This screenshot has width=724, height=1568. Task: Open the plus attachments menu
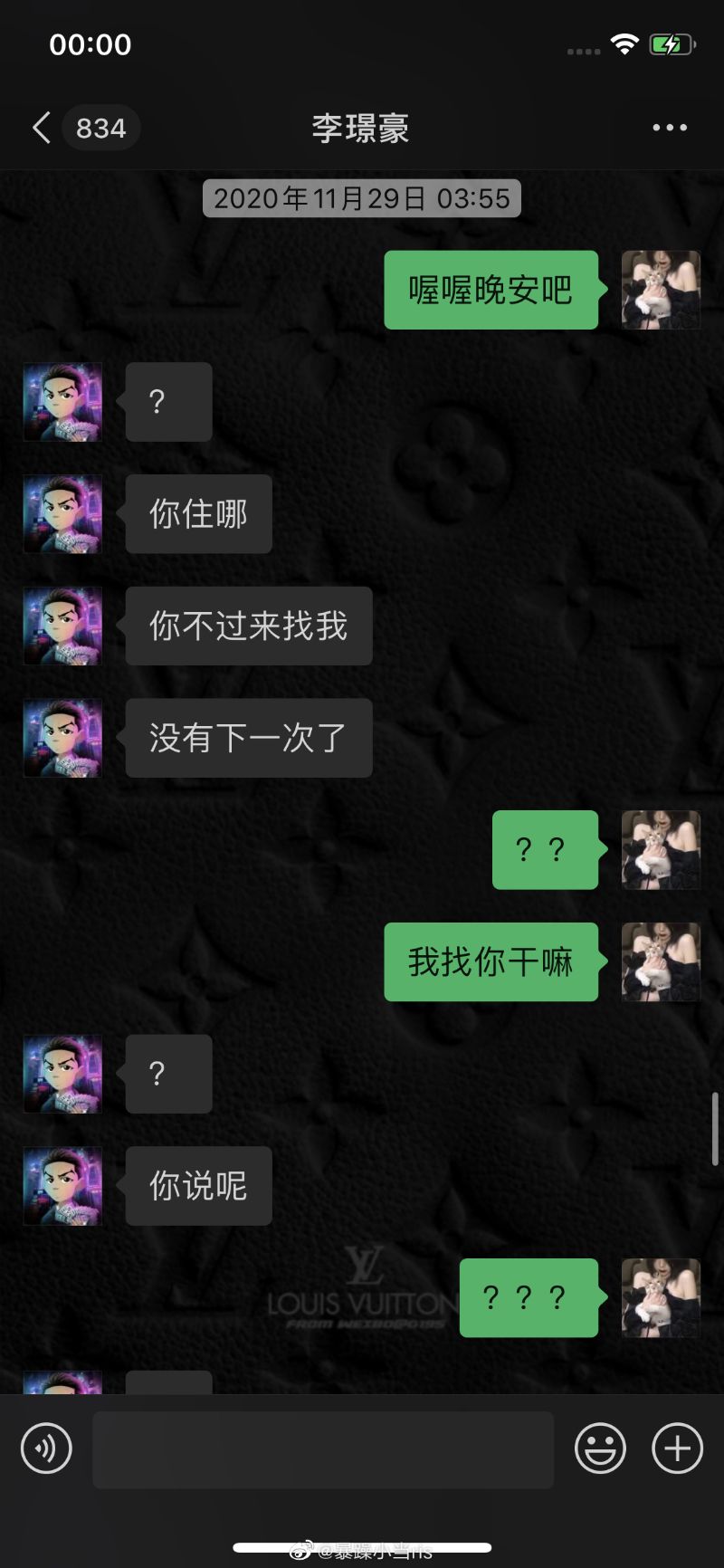[x=677, y=1448]
